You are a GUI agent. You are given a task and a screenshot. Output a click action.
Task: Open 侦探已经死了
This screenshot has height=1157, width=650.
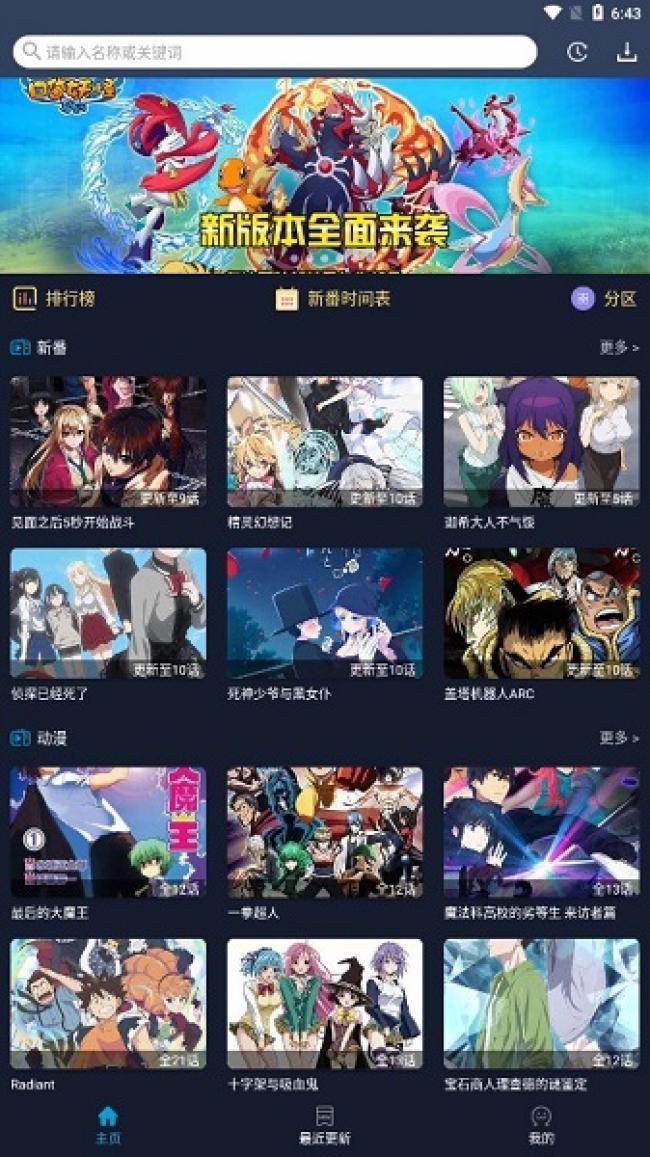(x=108, y=613)
